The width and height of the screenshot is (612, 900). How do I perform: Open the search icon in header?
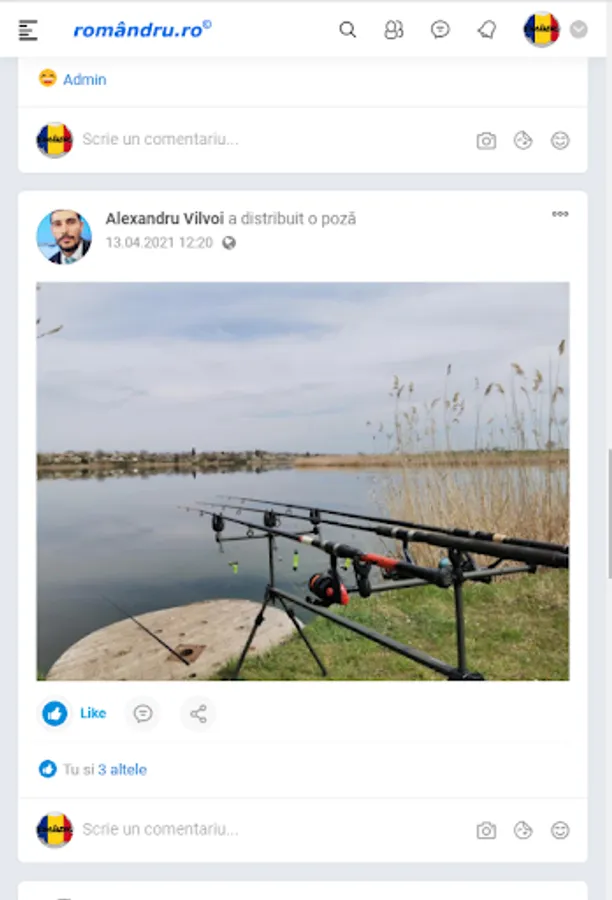tap(348, 30)
